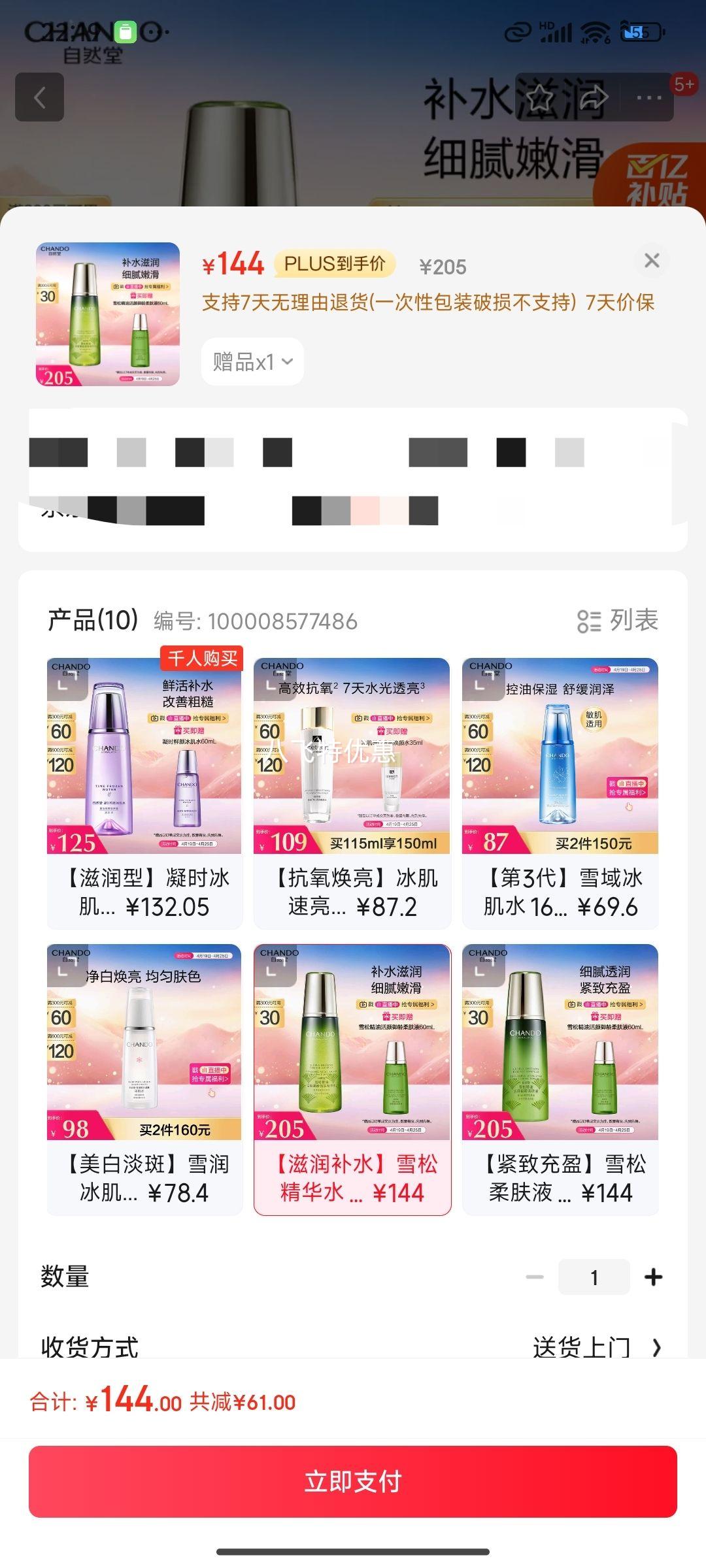Decrease quantity with the minus stepper
706x1568 pixels.
(x=536, y=1277)
